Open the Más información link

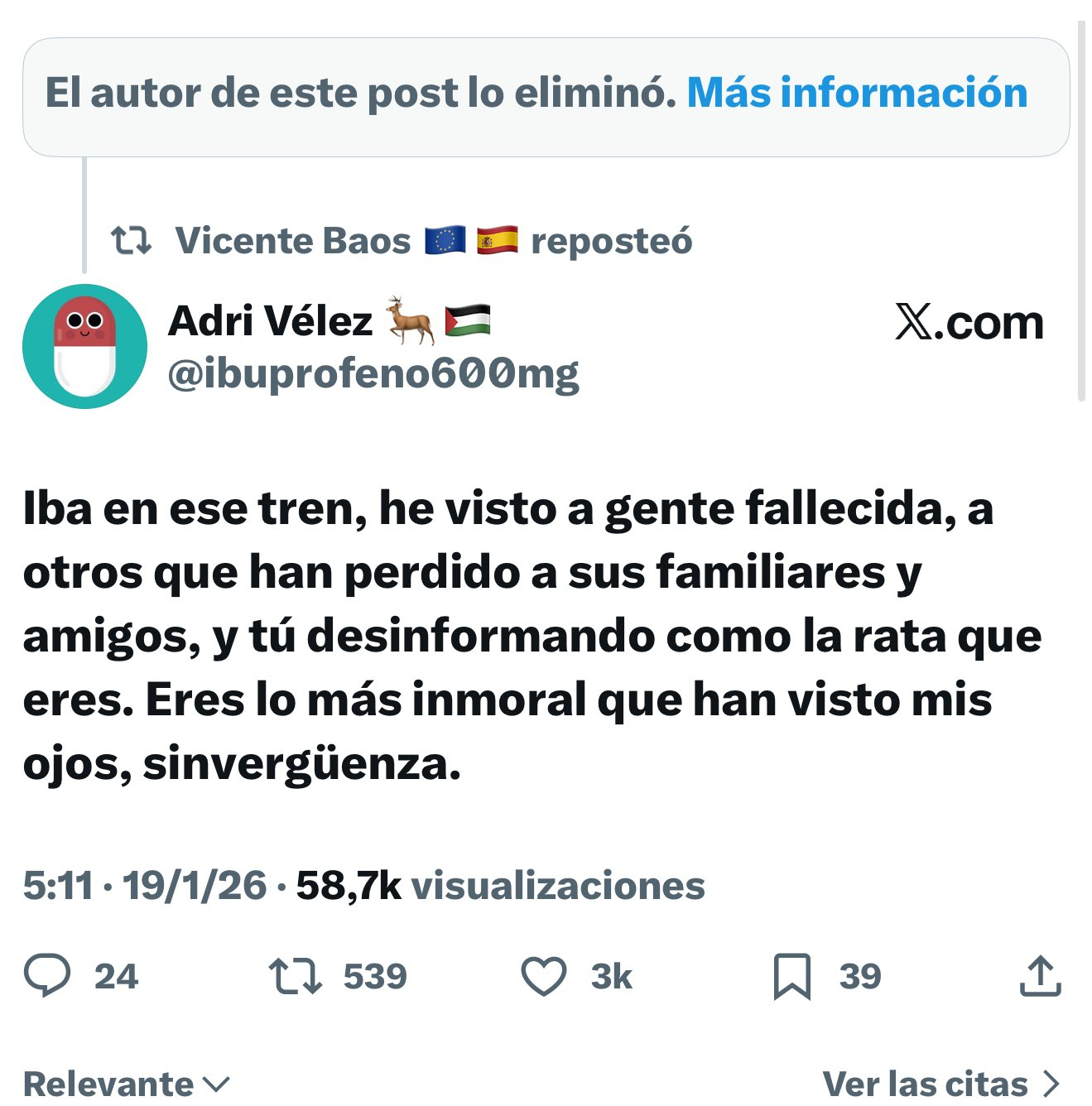click(857, 93)
